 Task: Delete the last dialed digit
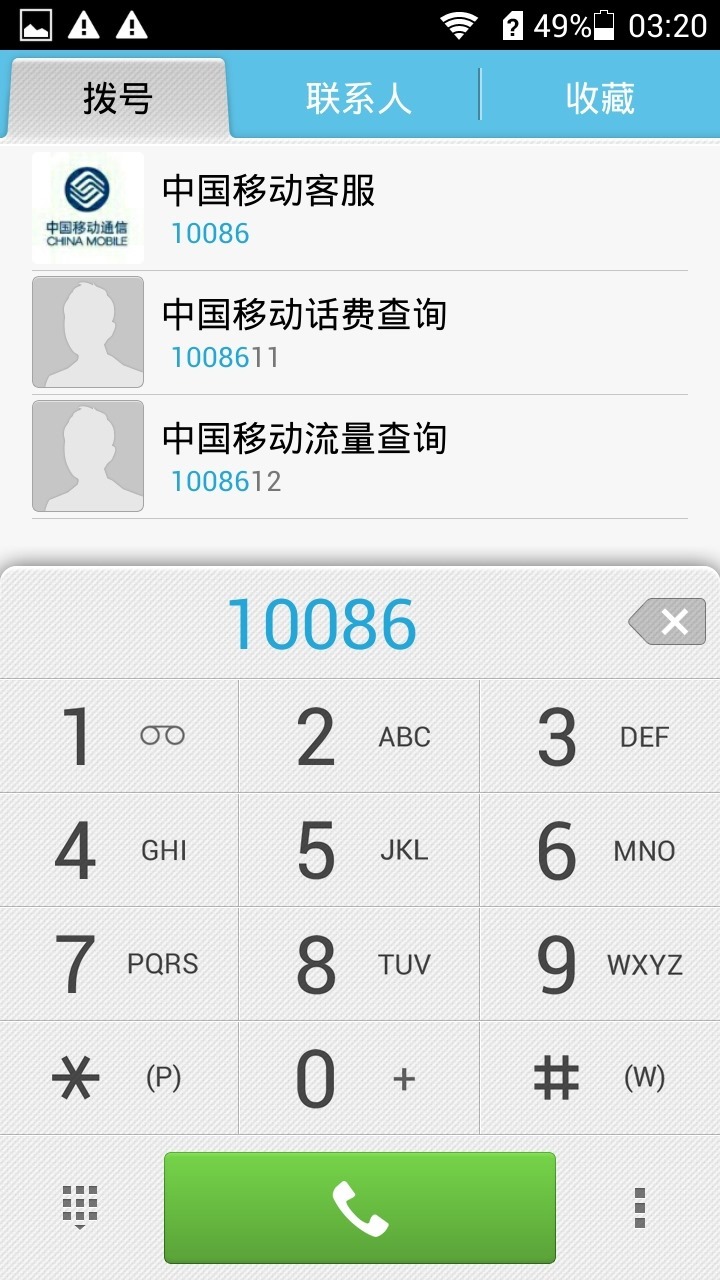click(666, 622)
